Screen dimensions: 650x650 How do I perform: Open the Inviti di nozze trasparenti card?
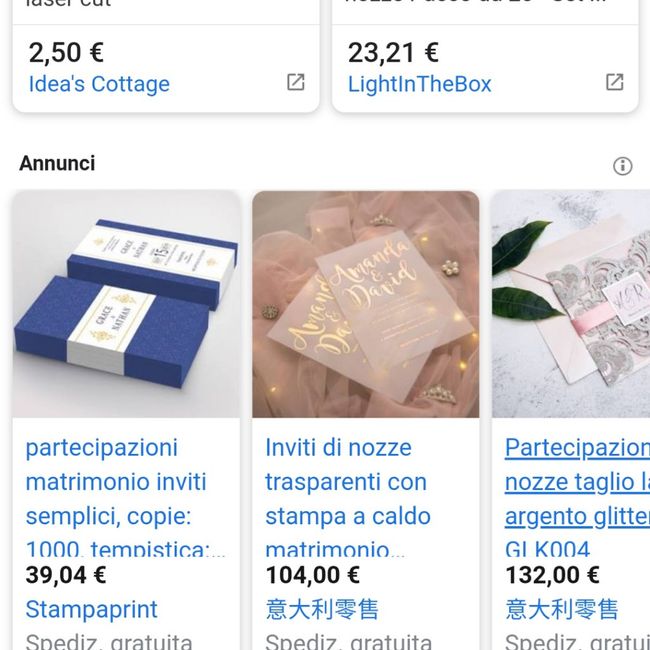click(x=365, y=304)
